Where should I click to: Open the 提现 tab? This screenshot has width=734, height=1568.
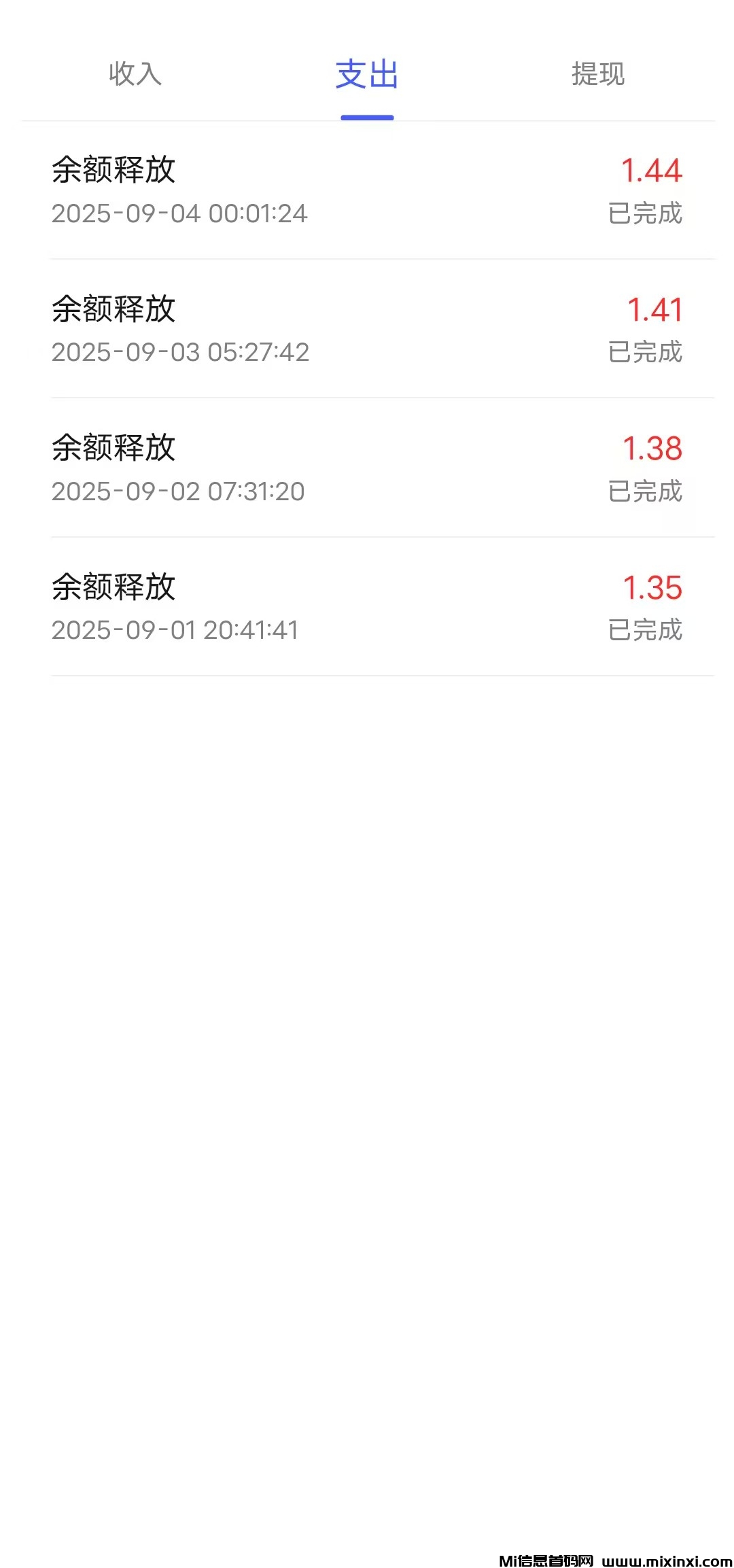598,74
